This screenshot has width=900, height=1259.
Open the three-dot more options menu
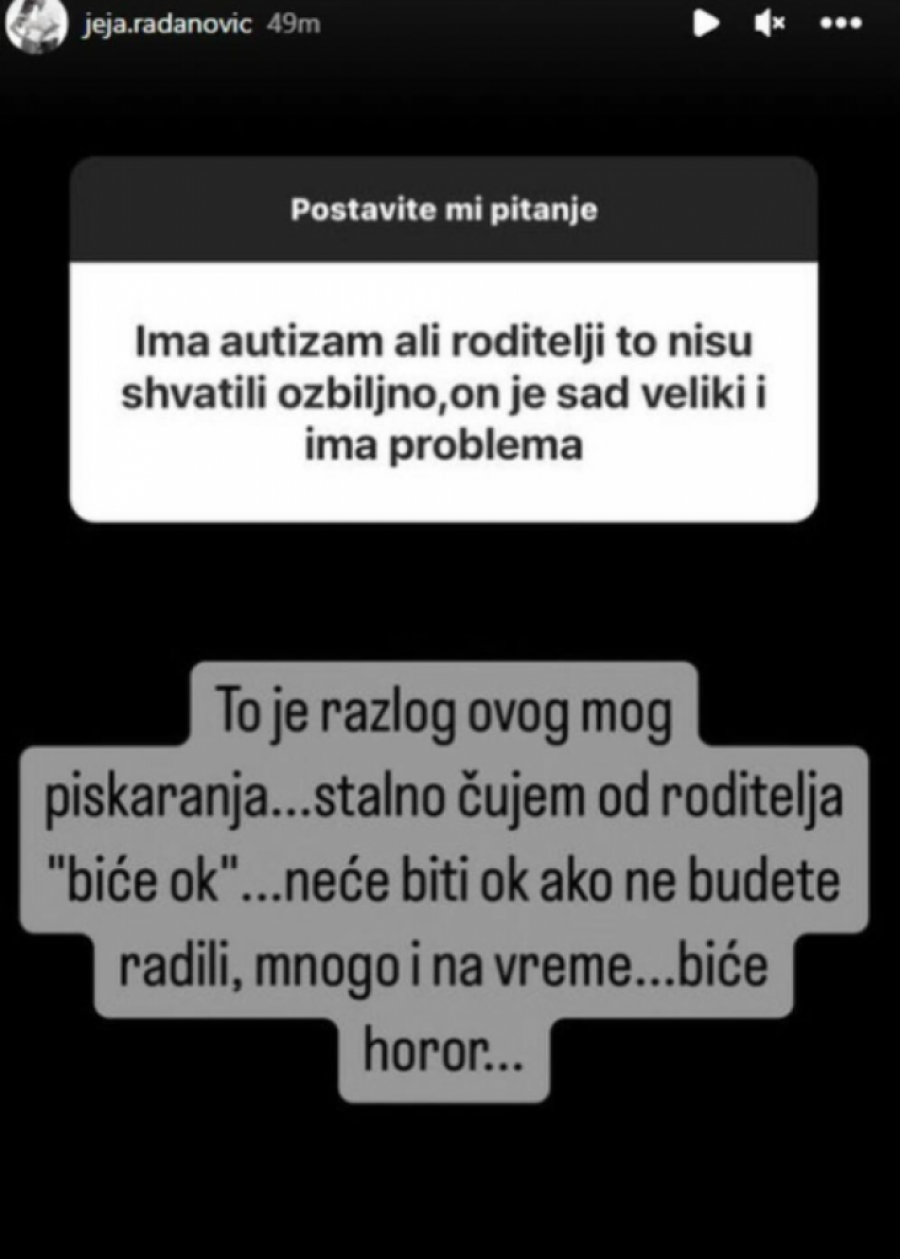(840, 23)
